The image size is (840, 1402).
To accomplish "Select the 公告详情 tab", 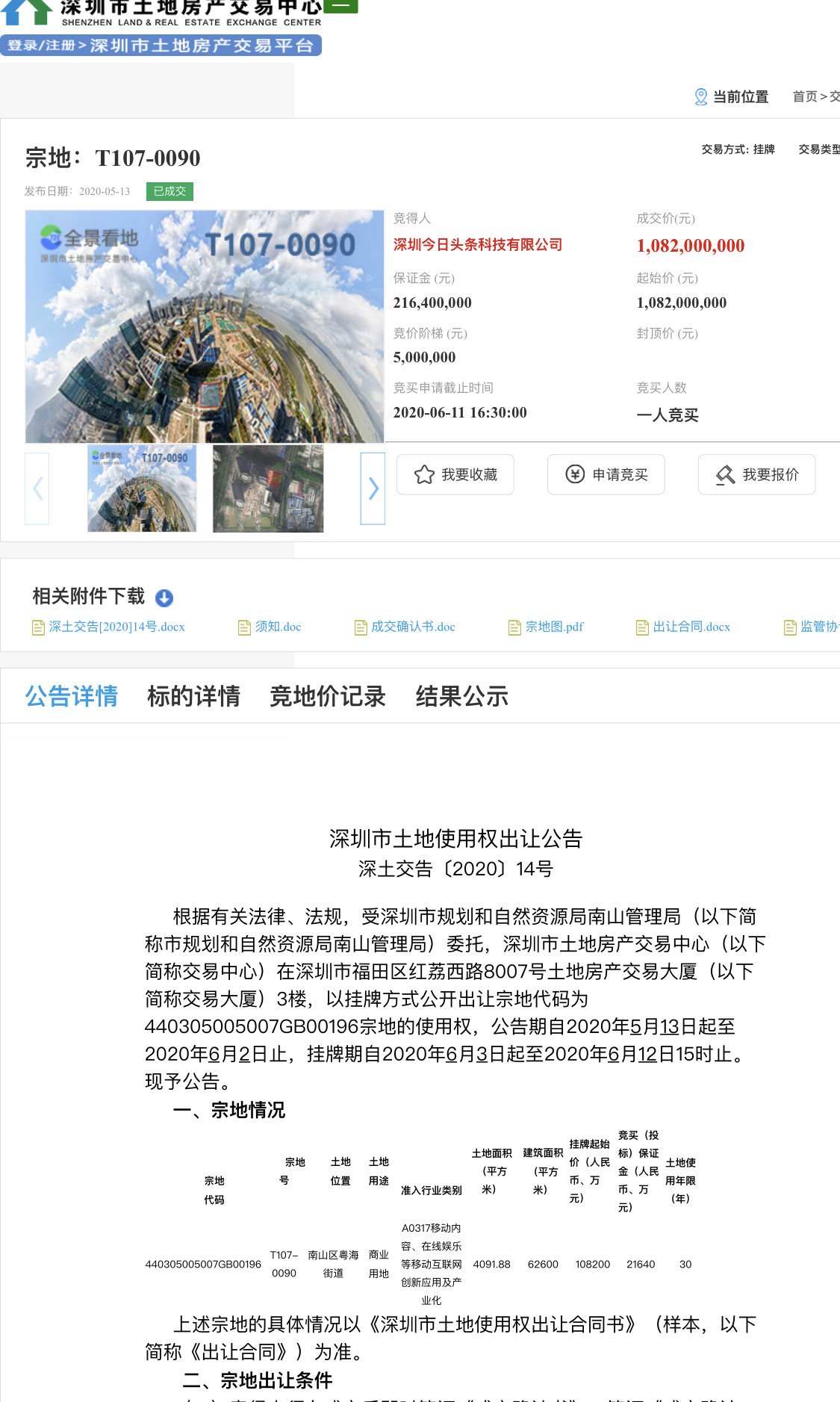I will pos(72,696).
